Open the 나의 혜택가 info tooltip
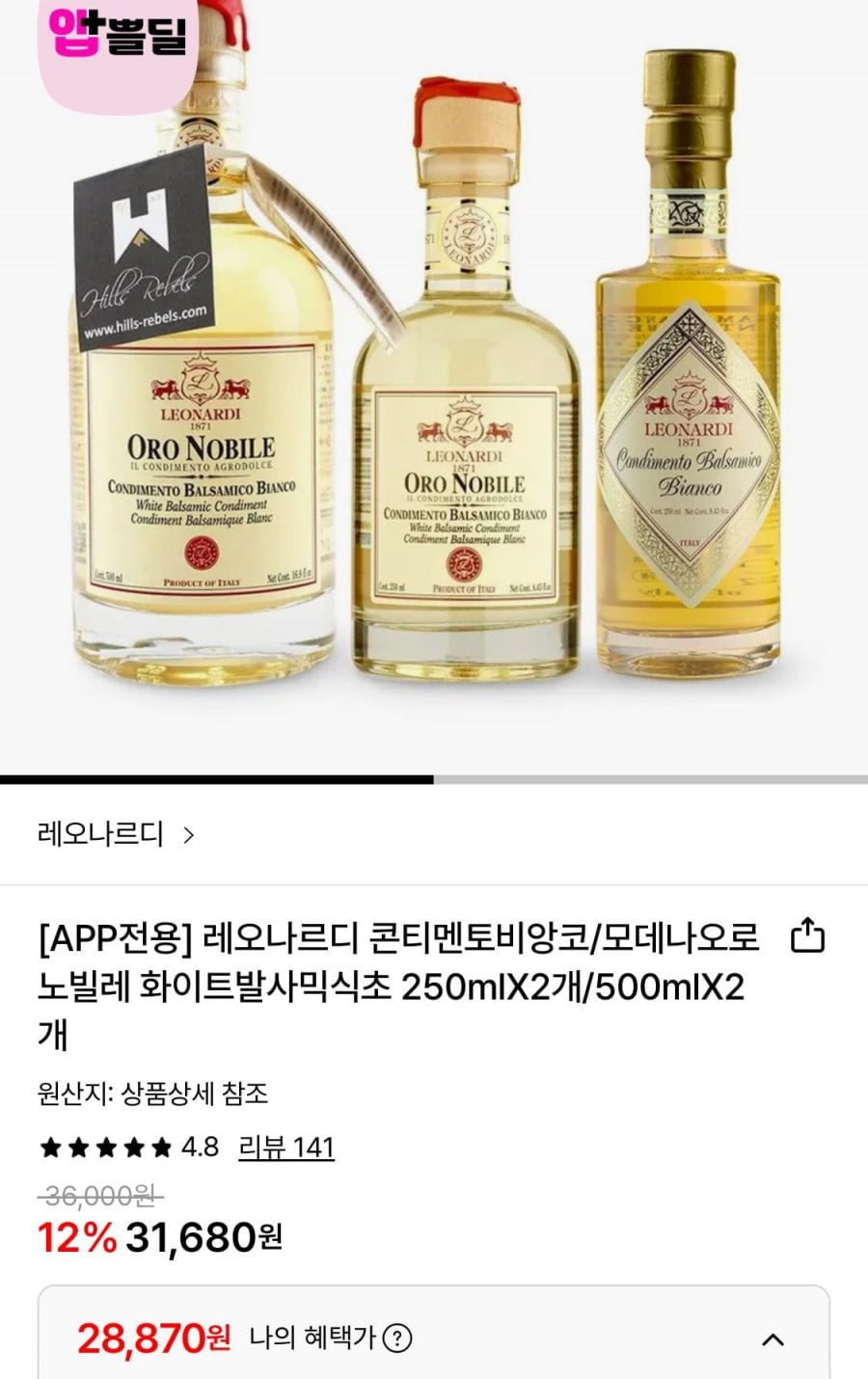 point(396,1338)
